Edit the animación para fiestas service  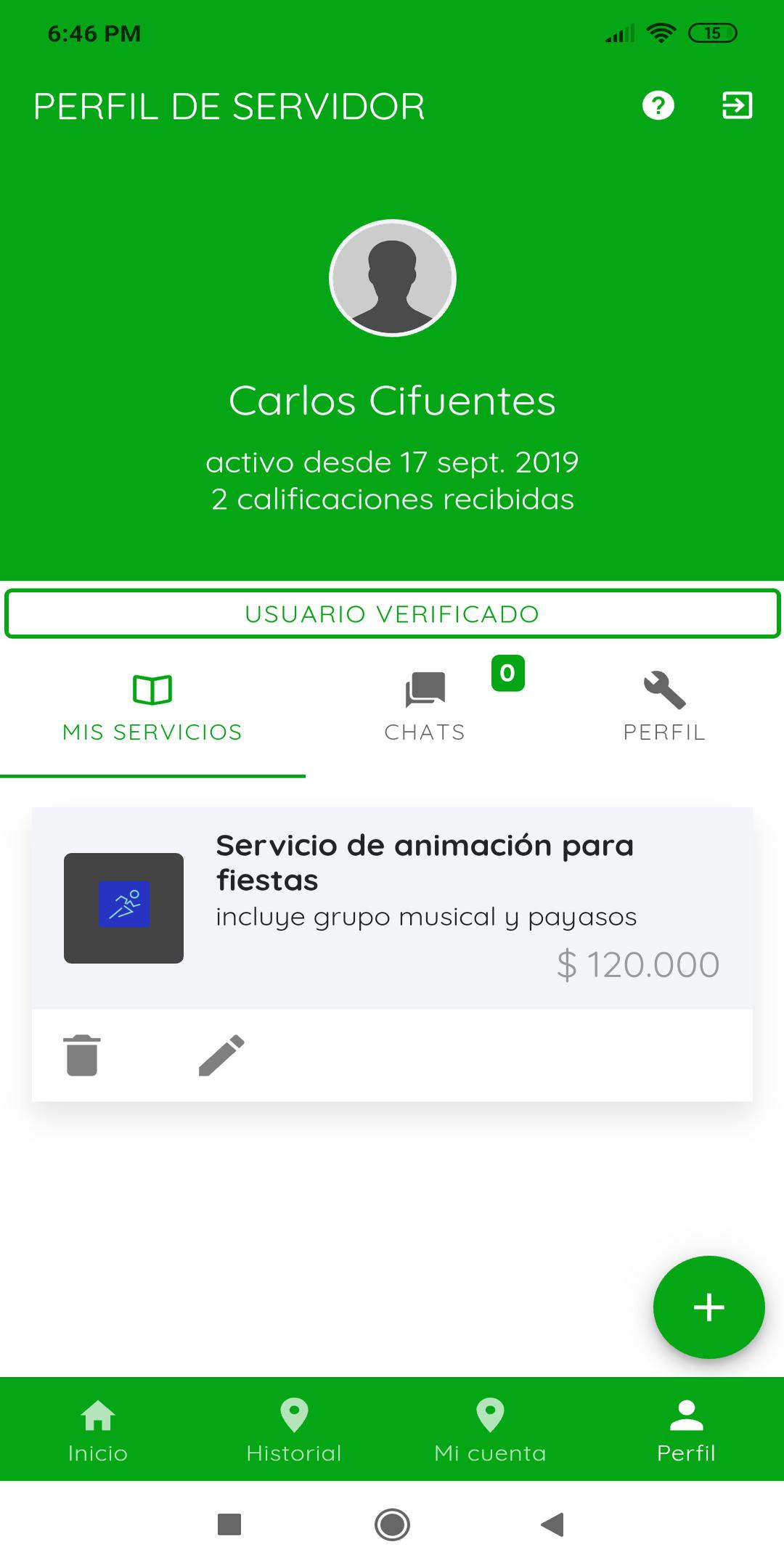pos(221,1055)
